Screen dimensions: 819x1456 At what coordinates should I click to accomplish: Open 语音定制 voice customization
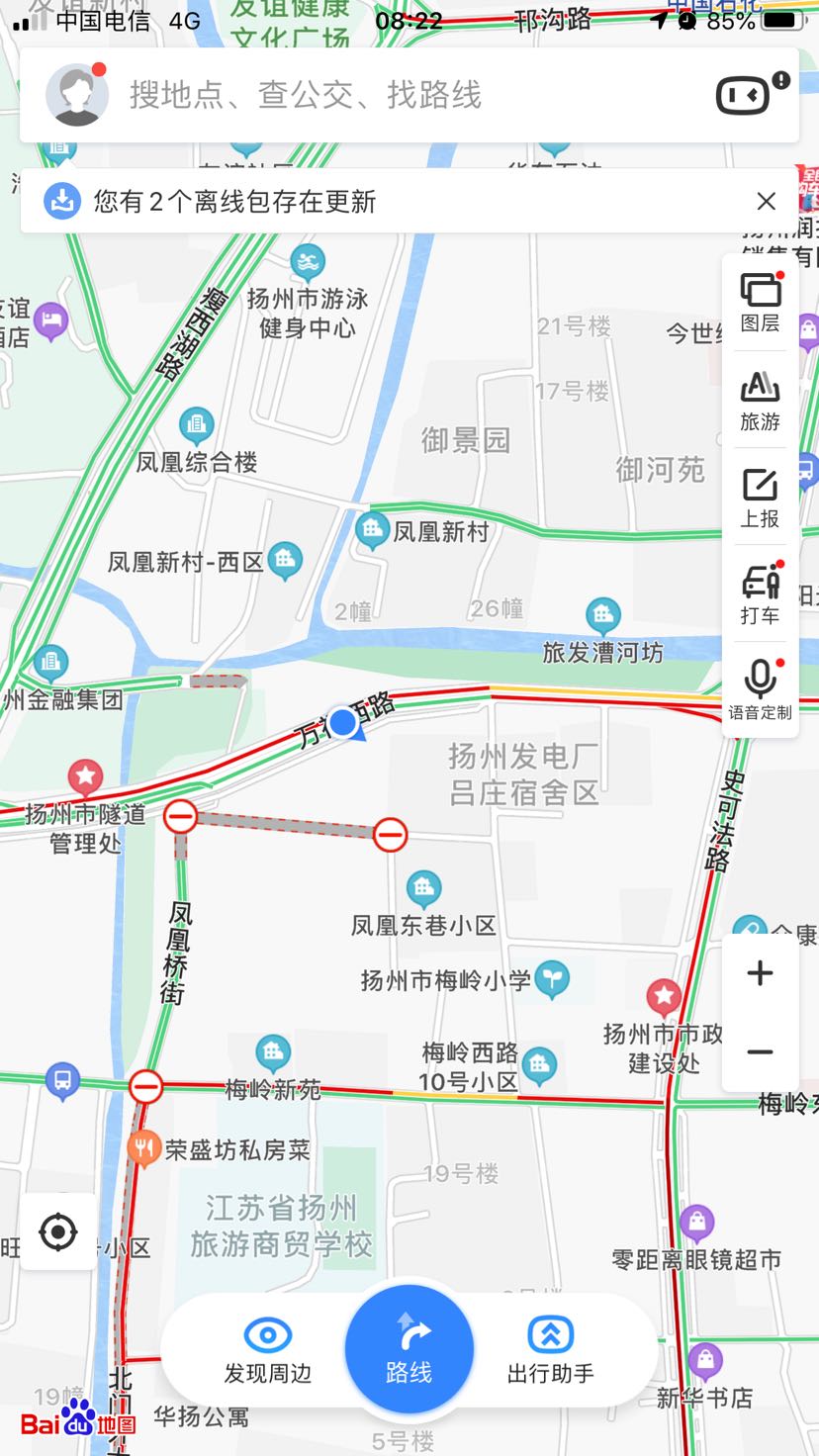click(760, 689)
